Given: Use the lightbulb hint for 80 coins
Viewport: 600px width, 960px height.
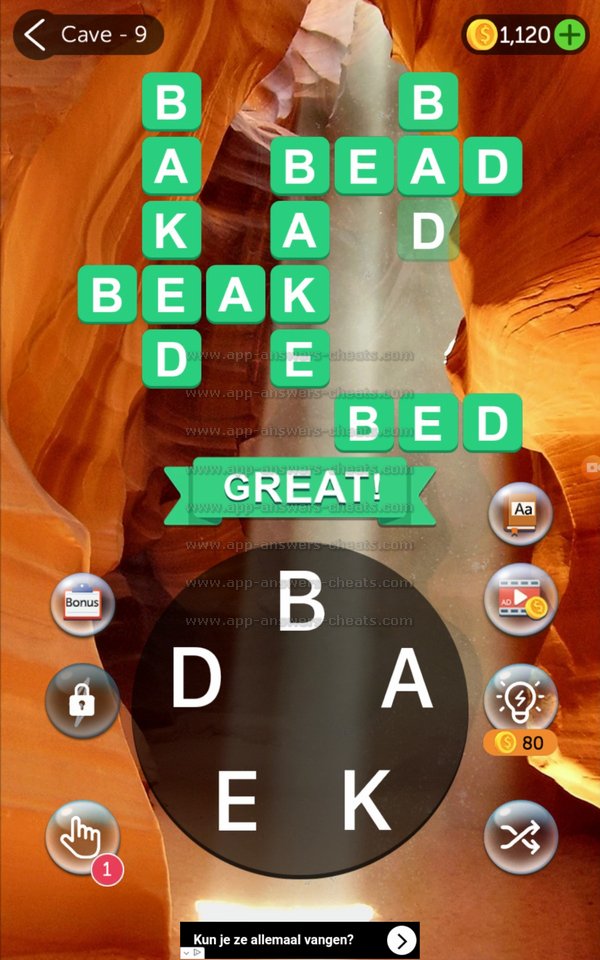Looking at the screenshot, I should (x=521, y=700).
